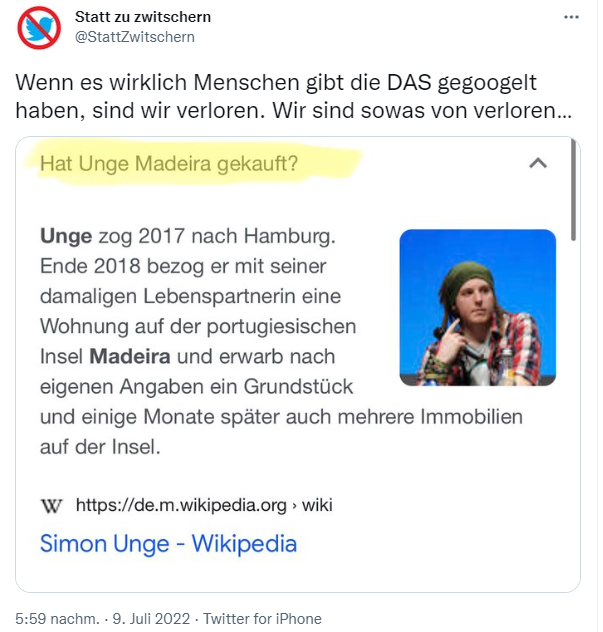
Task: Open Statt zu zwitschern's profile picture
Action: 37,28
